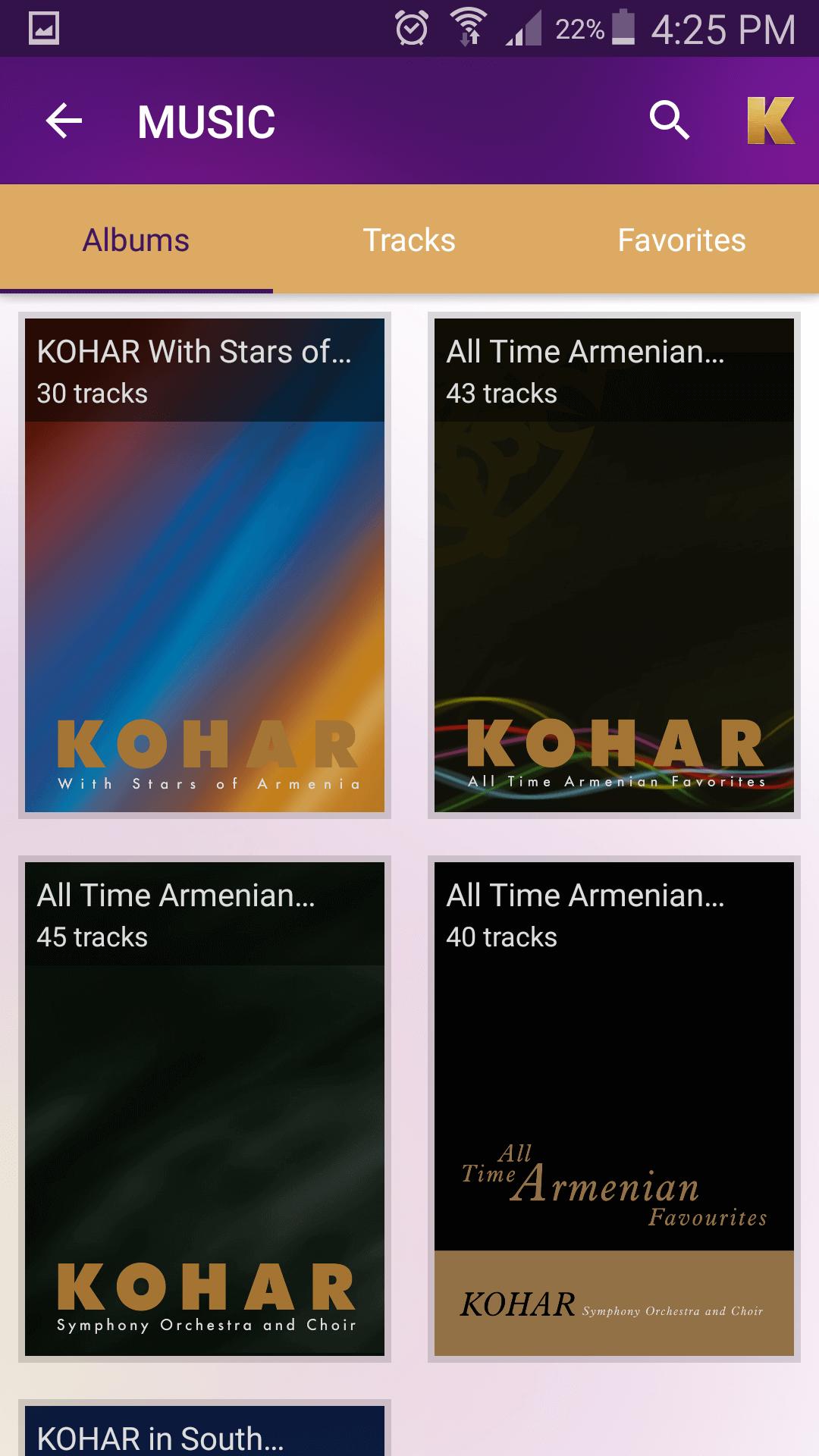
Task: Go back using the arrow
Action: point(64,121)
